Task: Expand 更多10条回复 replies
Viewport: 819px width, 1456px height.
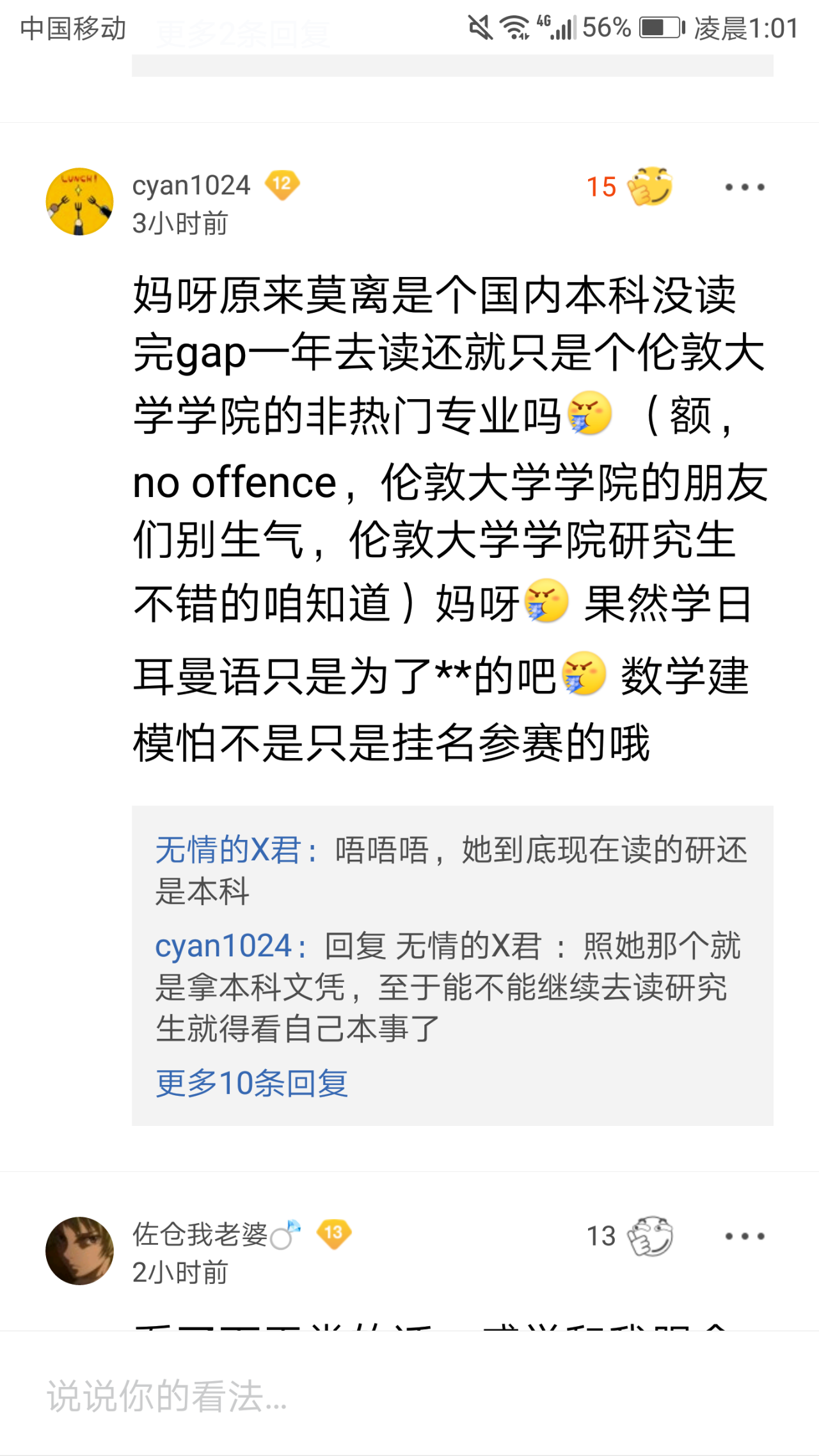Action: coord(252,1083)
